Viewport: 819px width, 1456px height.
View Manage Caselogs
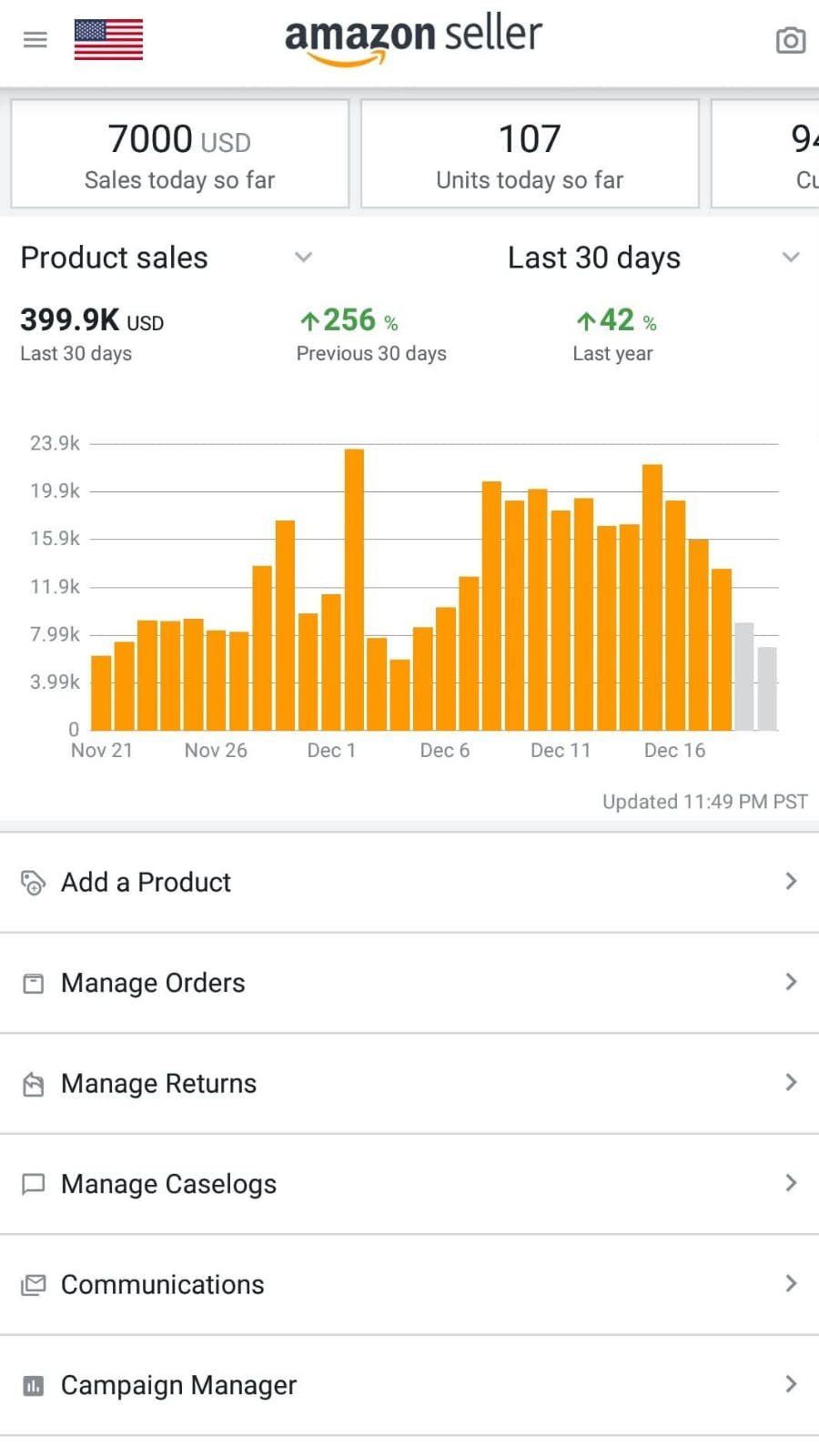409,1184
